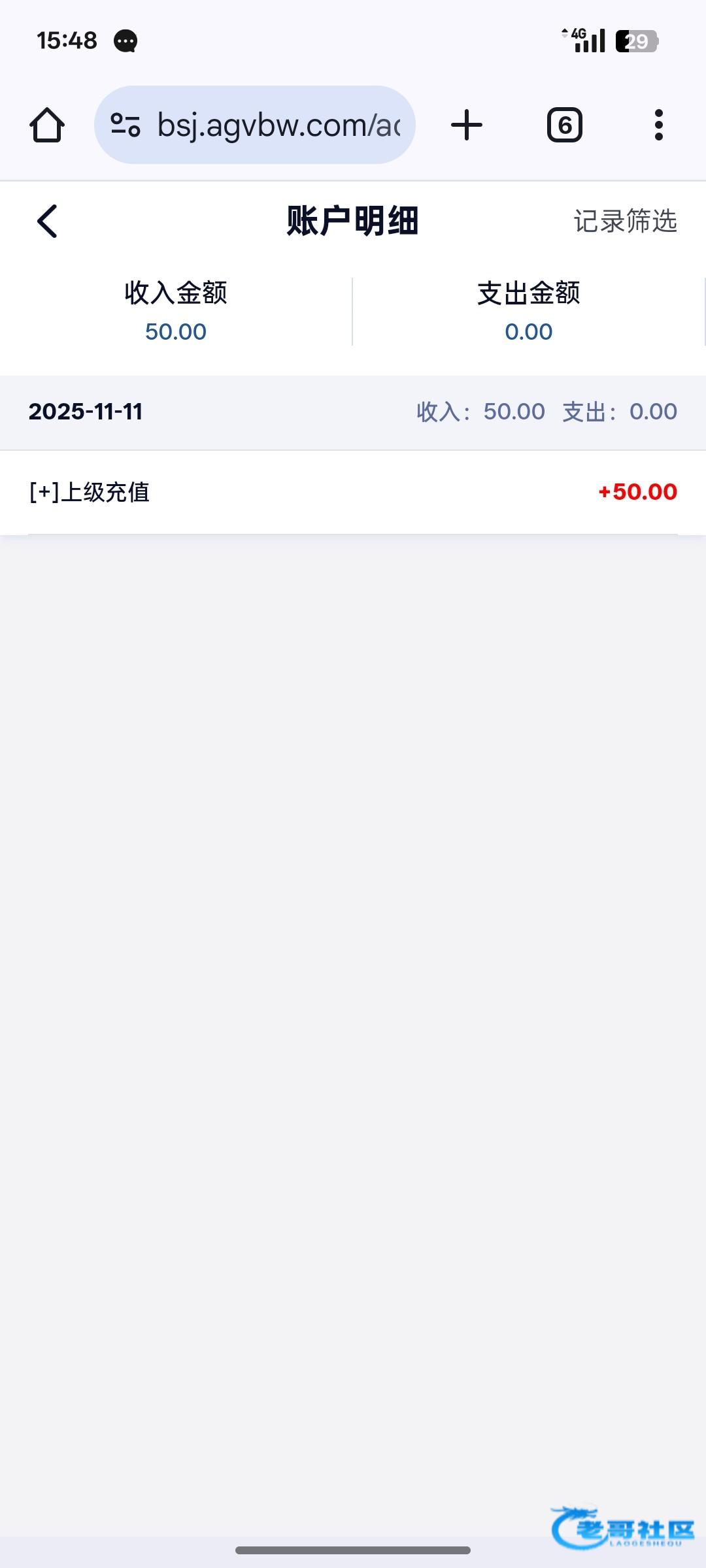Image resolution: width=706 pixels, height=1568 pixels.
Task: Tap the browser home icon
Action: (47, 125)
